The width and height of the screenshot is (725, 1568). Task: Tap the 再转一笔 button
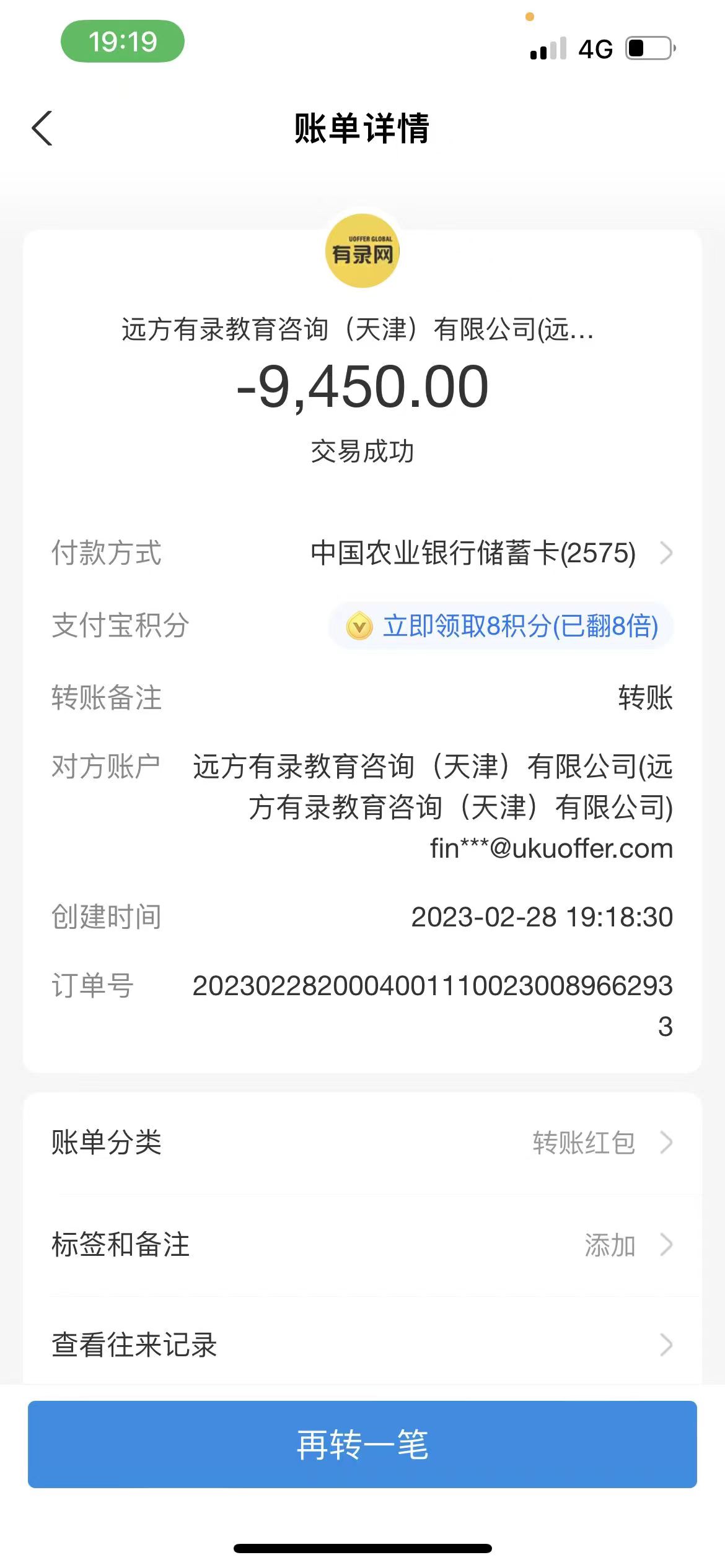(362, 1444)
